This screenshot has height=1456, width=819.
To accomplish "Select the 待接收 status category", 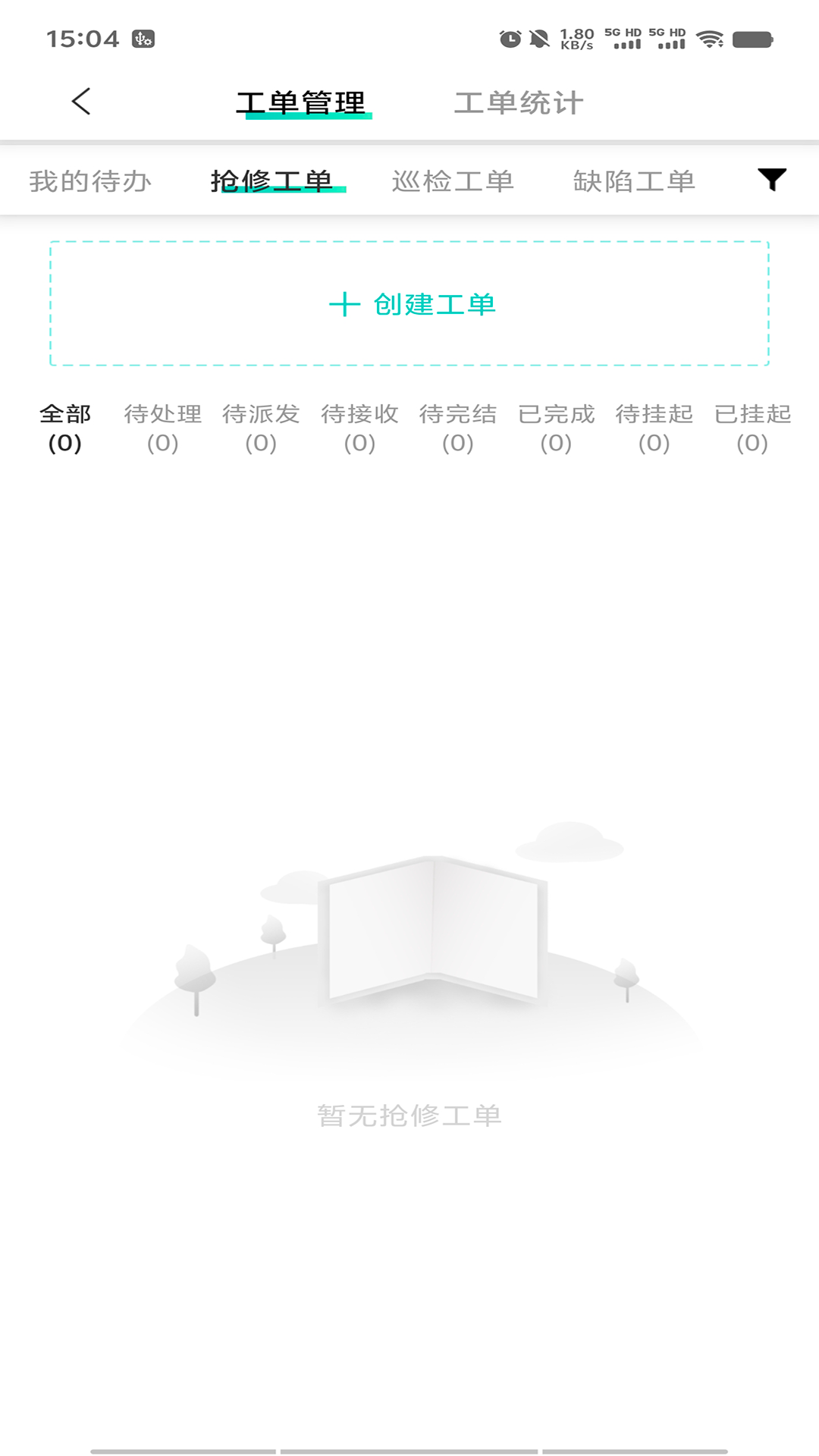I will pos(359,428).
